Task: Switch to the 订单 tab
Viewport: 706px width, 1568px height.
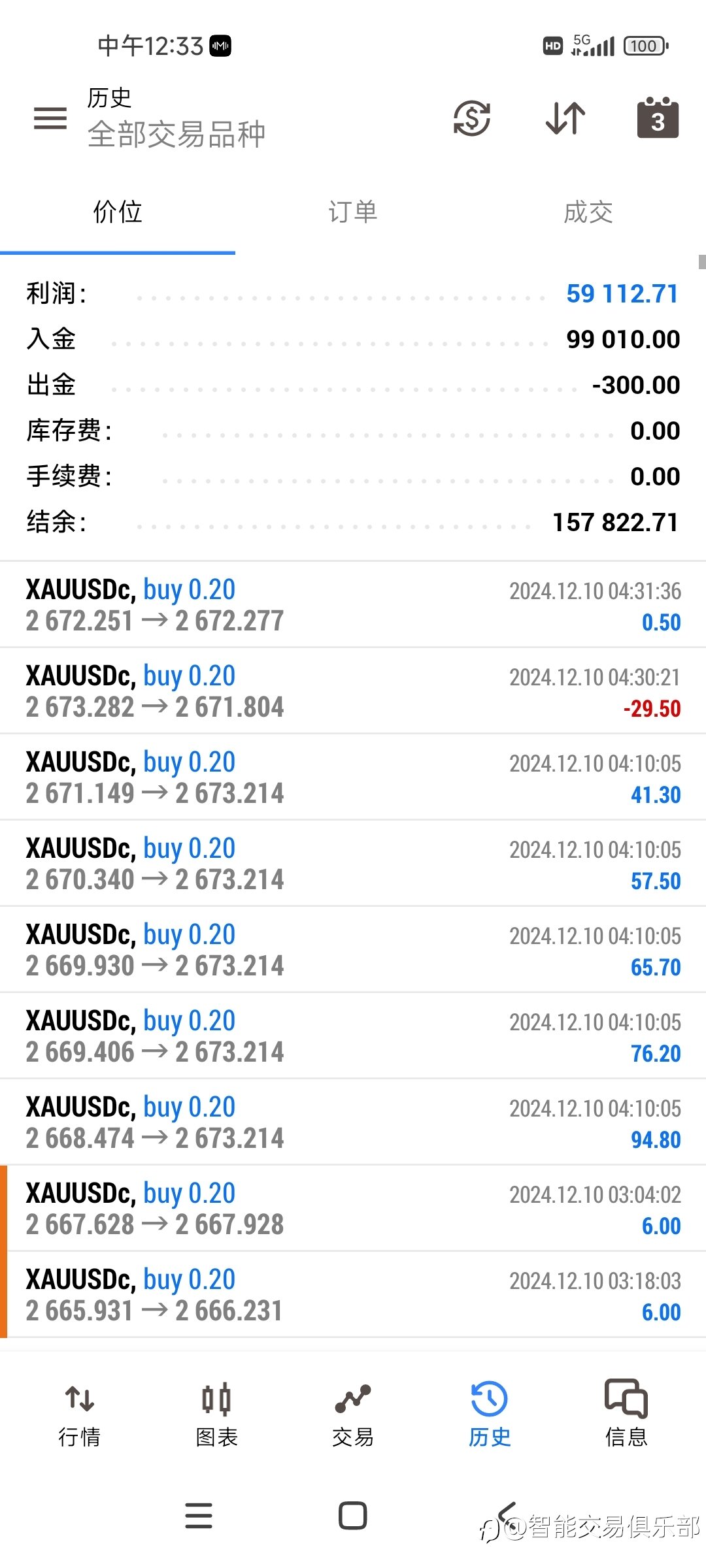Action: tap(353, 212)
